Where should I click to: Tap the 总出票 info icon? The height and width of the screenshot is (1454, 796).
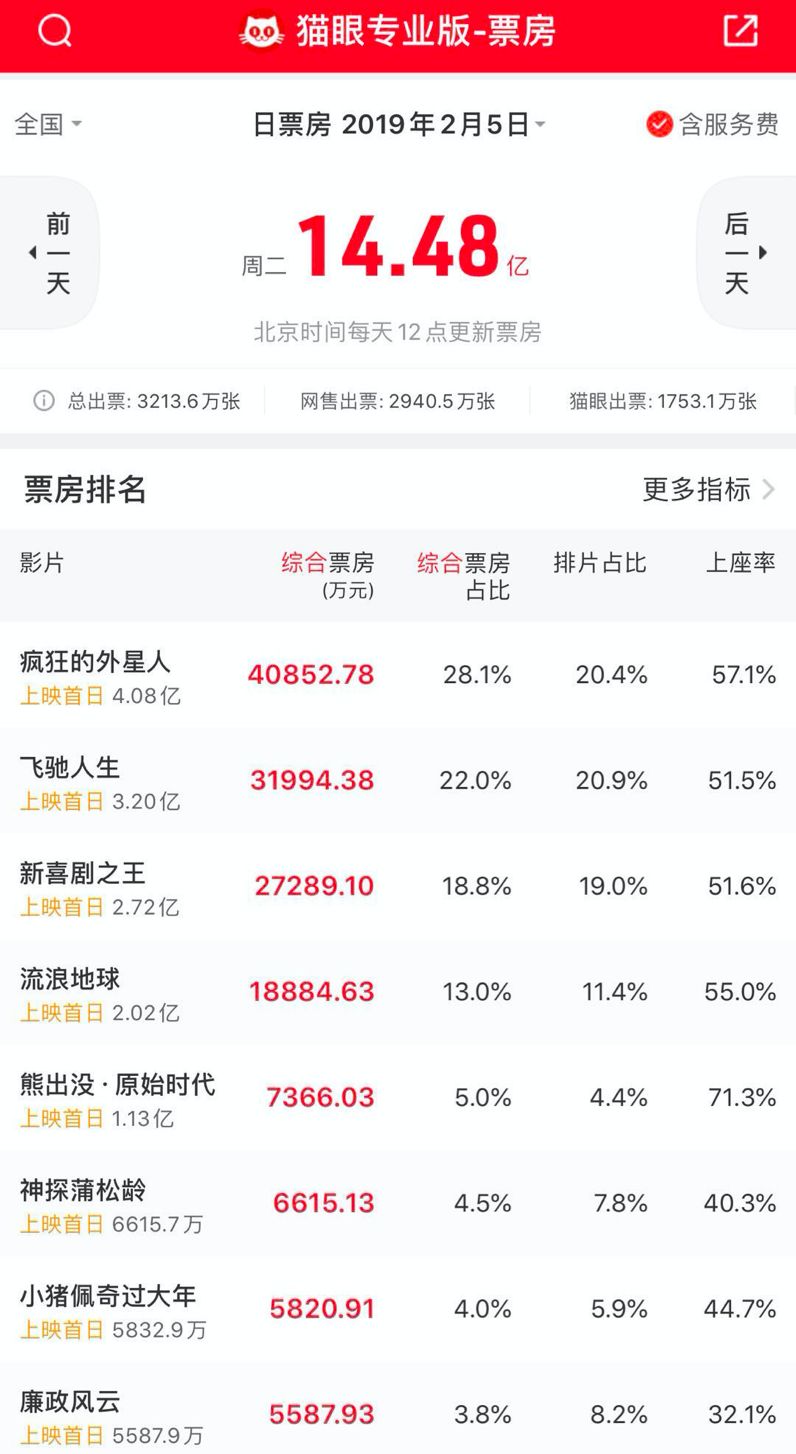click(x=44, y=401)
